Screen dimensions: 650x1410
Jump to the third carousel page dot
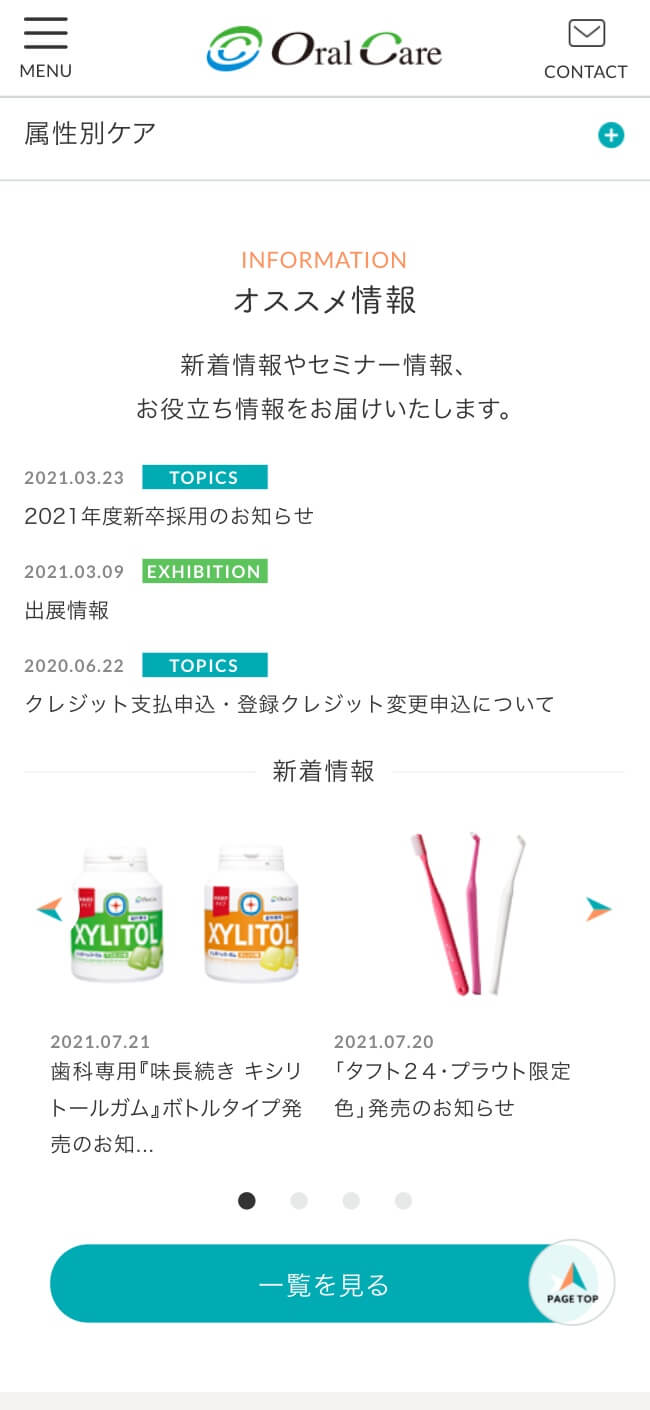351,1201
